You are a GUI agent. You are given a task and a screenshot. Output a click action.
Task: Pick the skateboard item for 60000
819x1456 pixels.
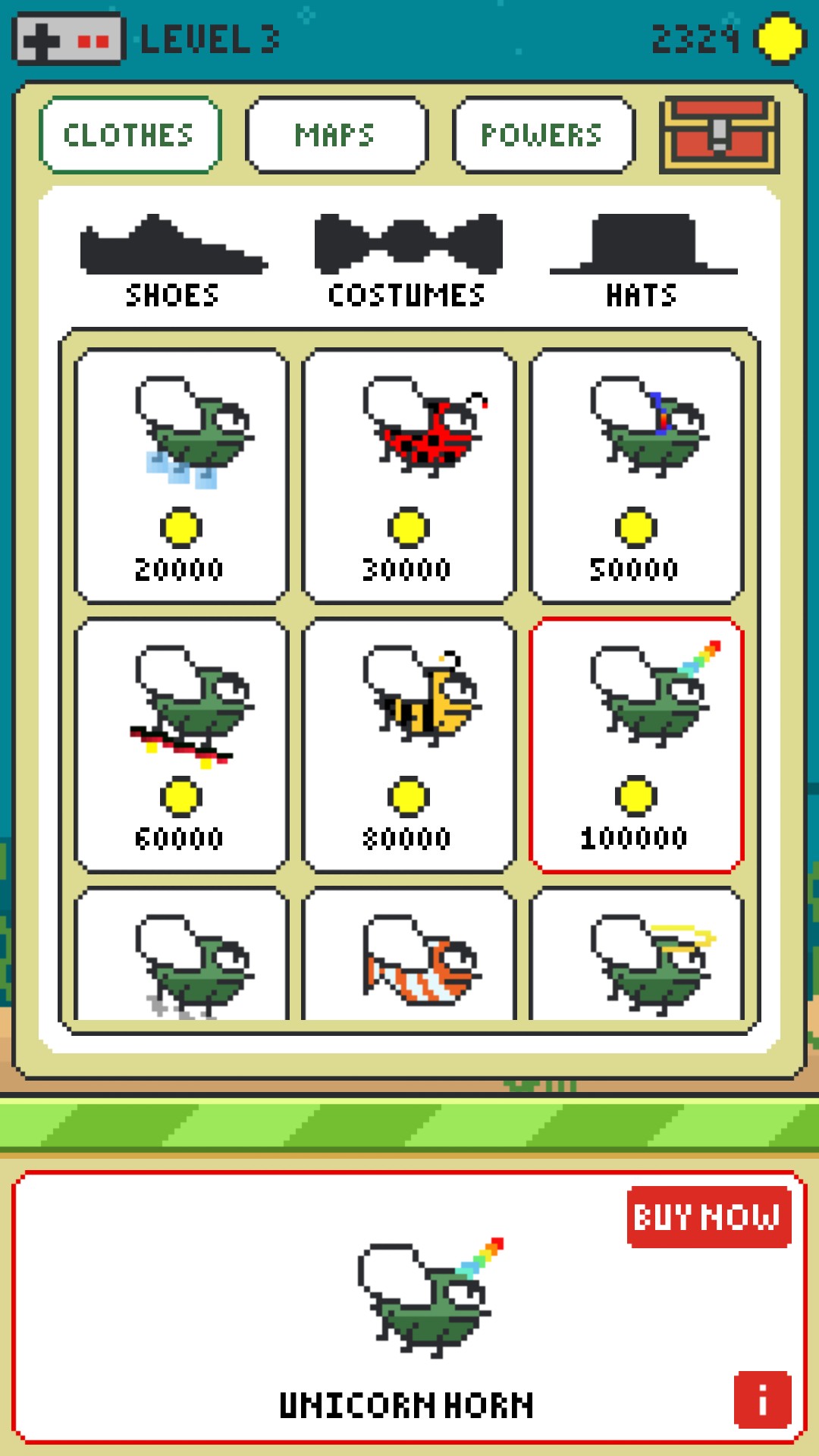tap(181, 745)
